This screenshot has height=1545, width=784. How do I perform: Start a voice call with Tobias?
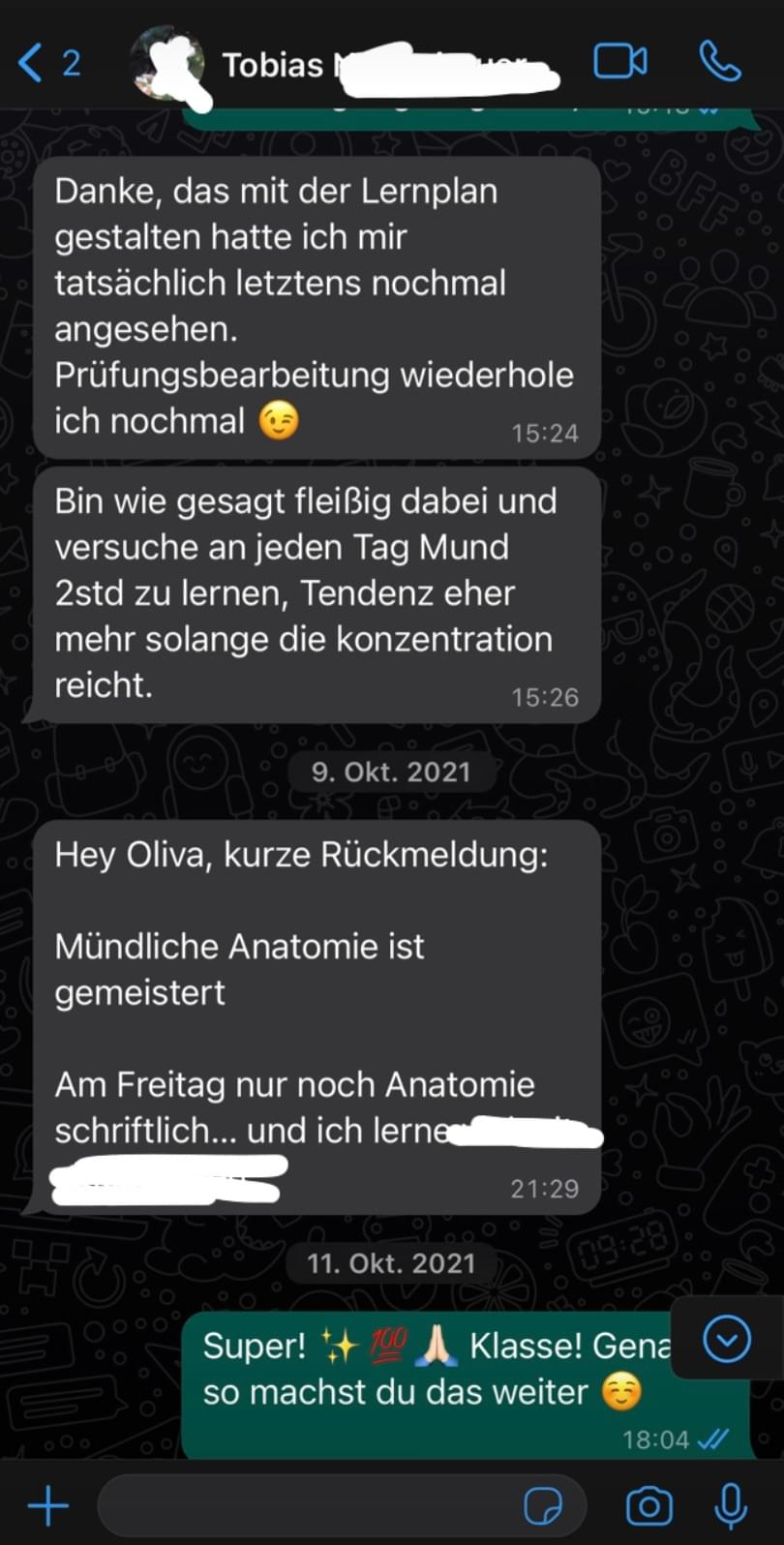pyautogui.click(x=719, y=63)
